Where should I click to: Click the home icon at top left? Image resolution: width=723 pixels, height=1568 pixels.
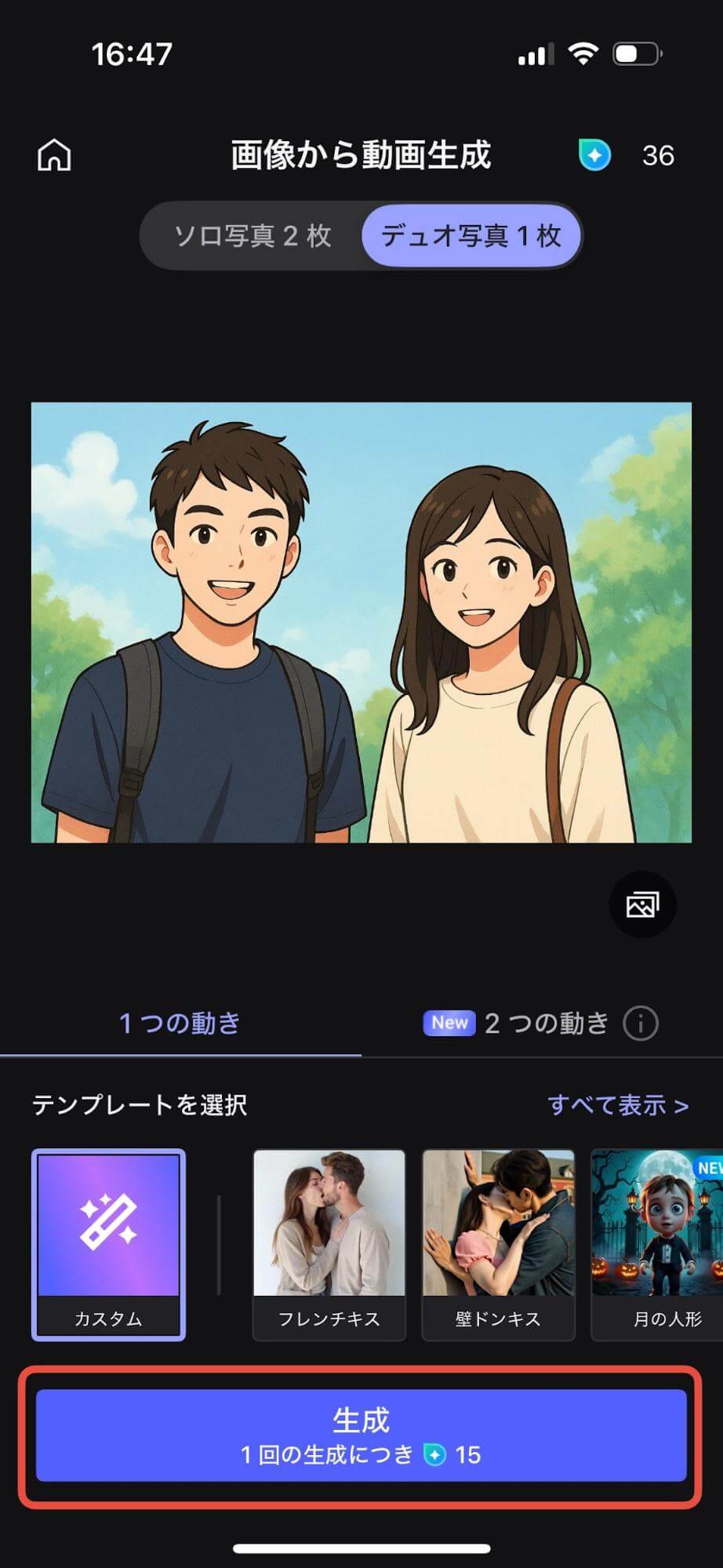coord(54,155)
